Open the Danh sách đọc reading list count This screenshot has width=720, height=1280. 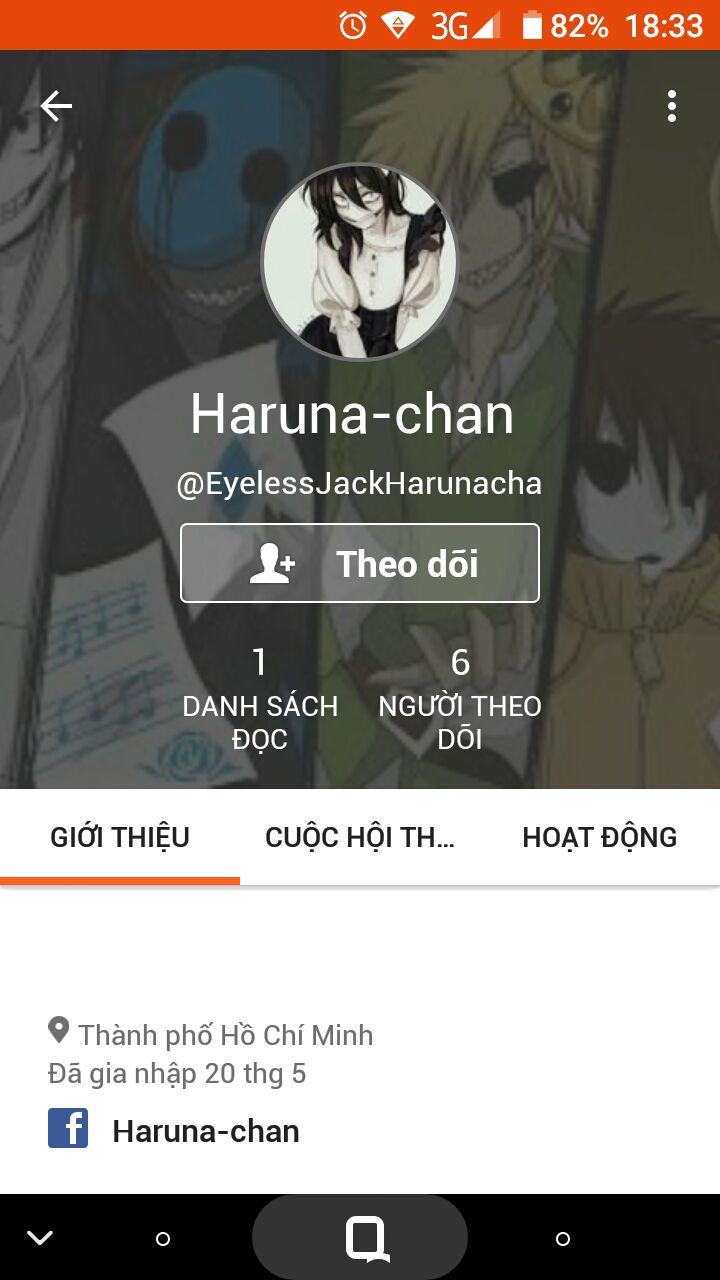(x=260, y=698)
